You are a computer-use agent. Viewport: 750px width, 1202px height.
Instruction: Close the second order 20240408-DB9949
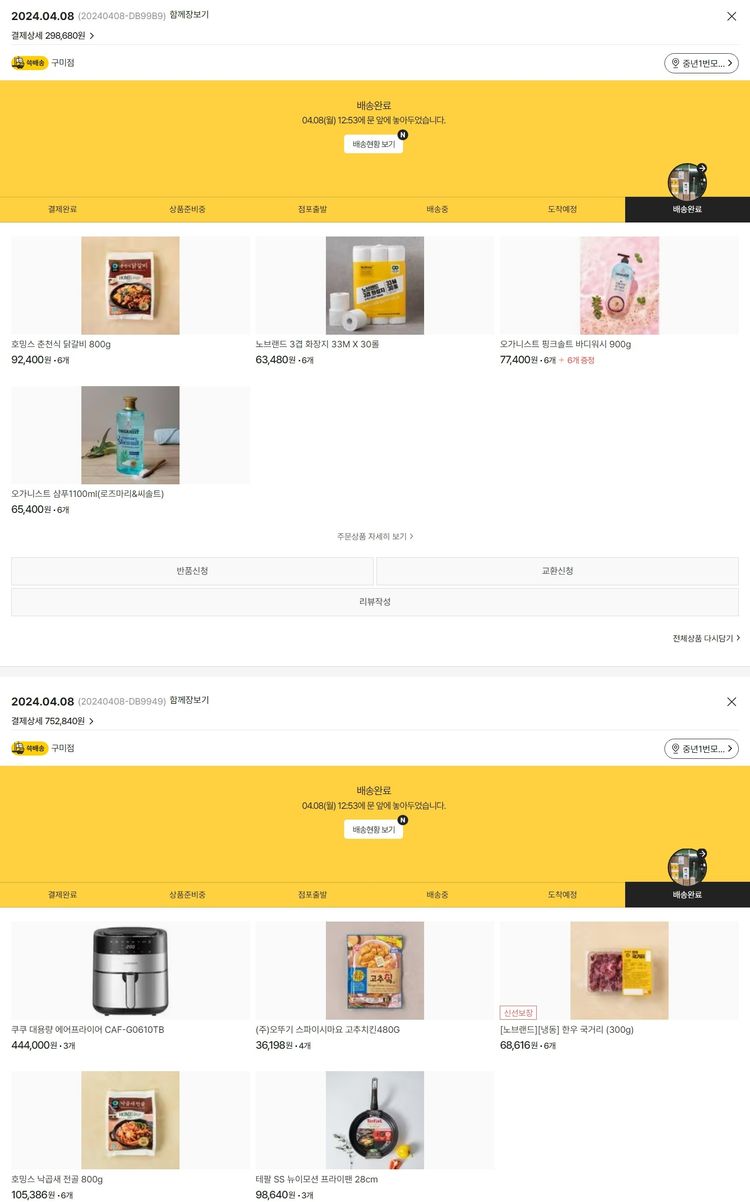click(x=731, y=702)
